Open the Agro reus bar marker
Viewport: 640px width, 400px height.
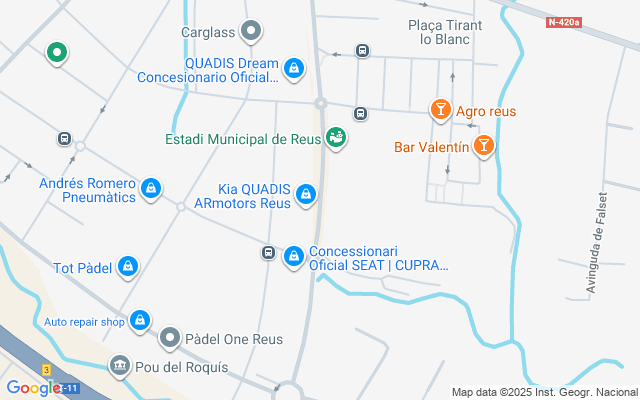[x=440, y=110]
